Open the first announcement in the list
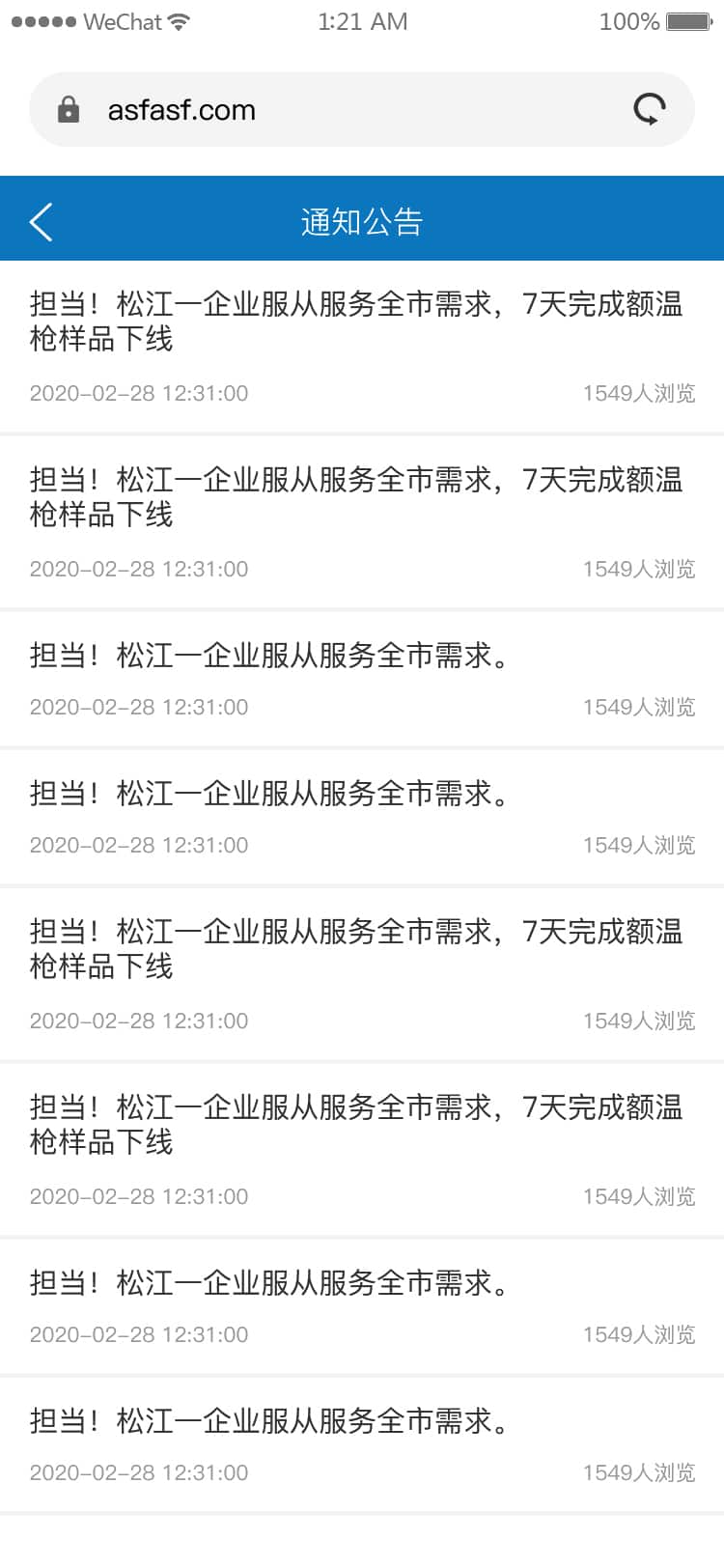724x1568 pixels. [355, 322]
